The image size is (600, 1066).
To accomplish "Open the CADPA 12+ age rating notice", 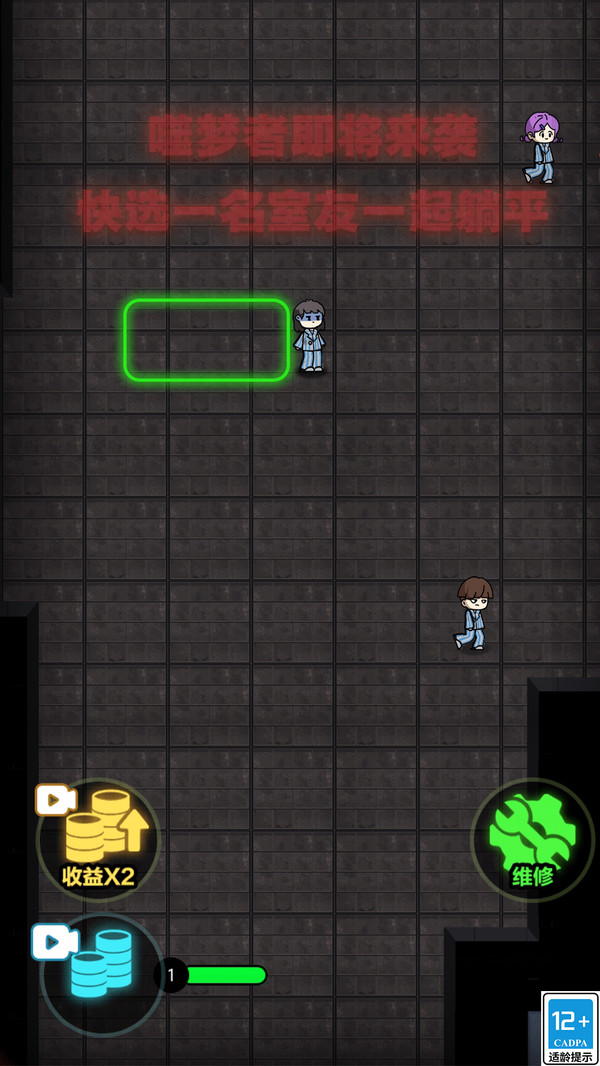I will pos(569,1028).
